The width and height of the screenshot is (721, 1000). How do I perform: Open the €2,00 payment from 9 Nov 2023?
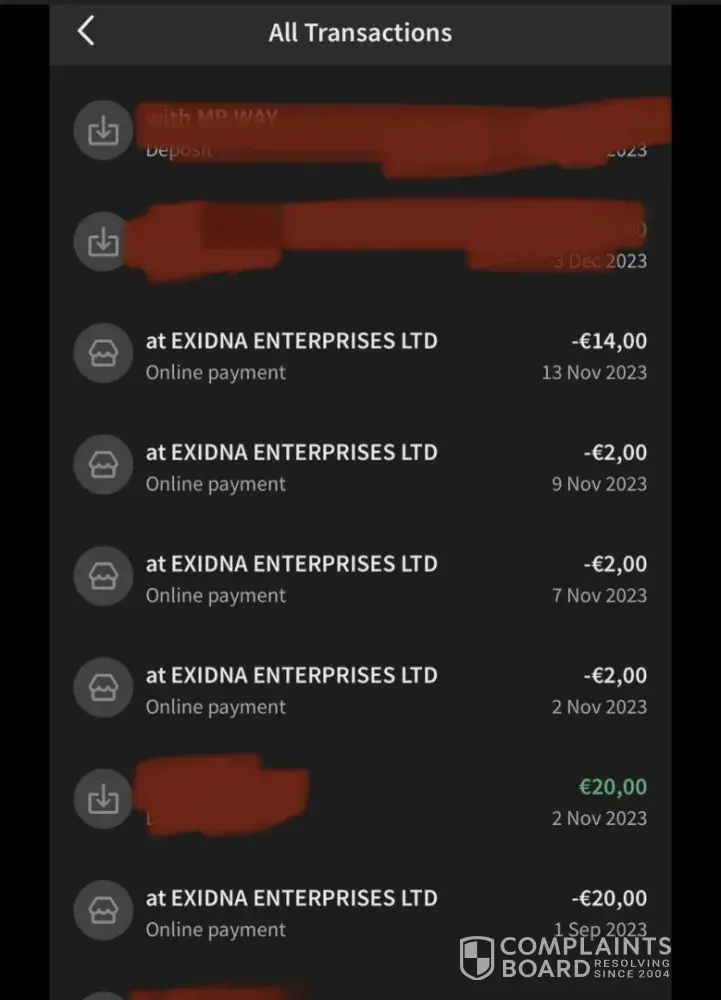pyautogui.click(x=360, y=467)
